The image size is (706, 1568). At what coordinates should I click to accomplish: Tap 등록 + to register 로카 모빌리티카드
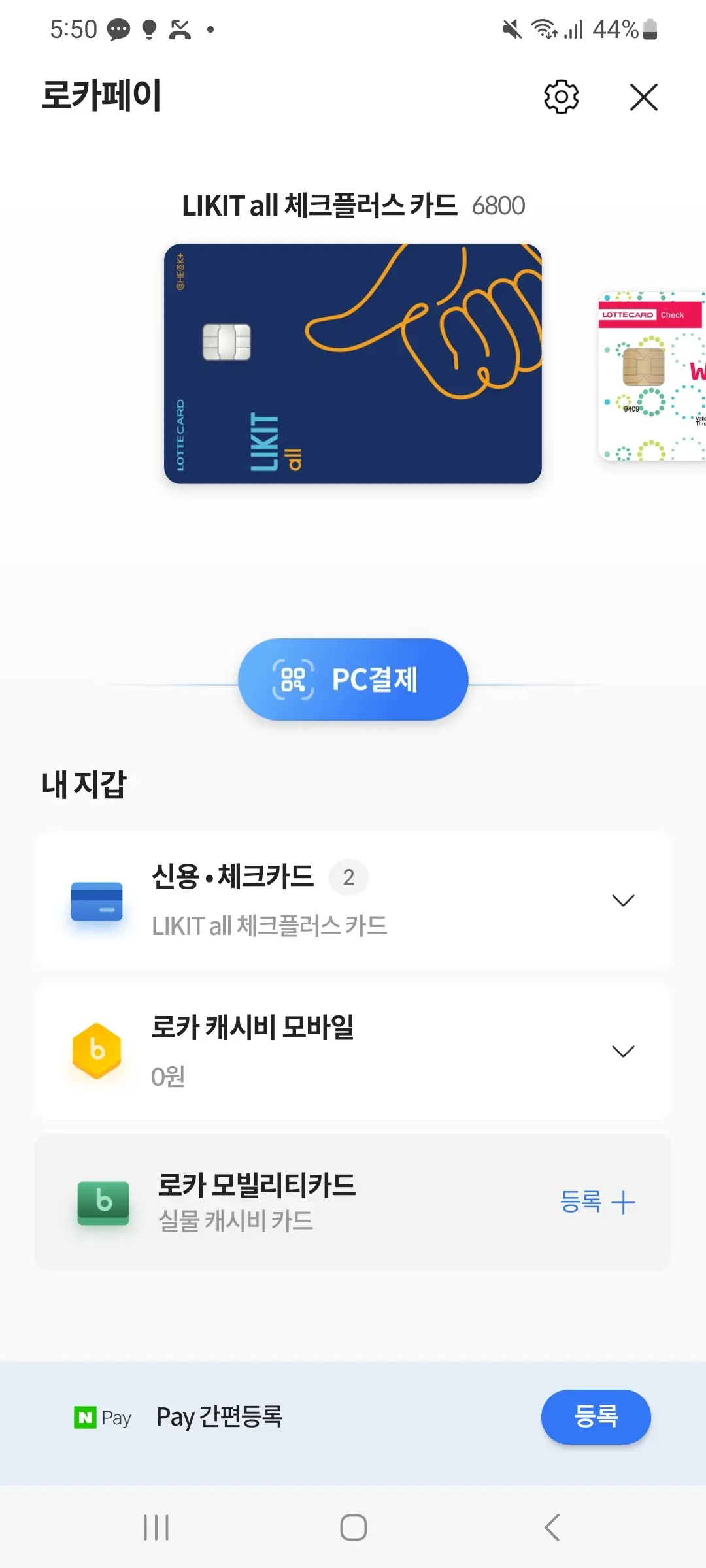pyautogui.click(x=598, y=1200)
